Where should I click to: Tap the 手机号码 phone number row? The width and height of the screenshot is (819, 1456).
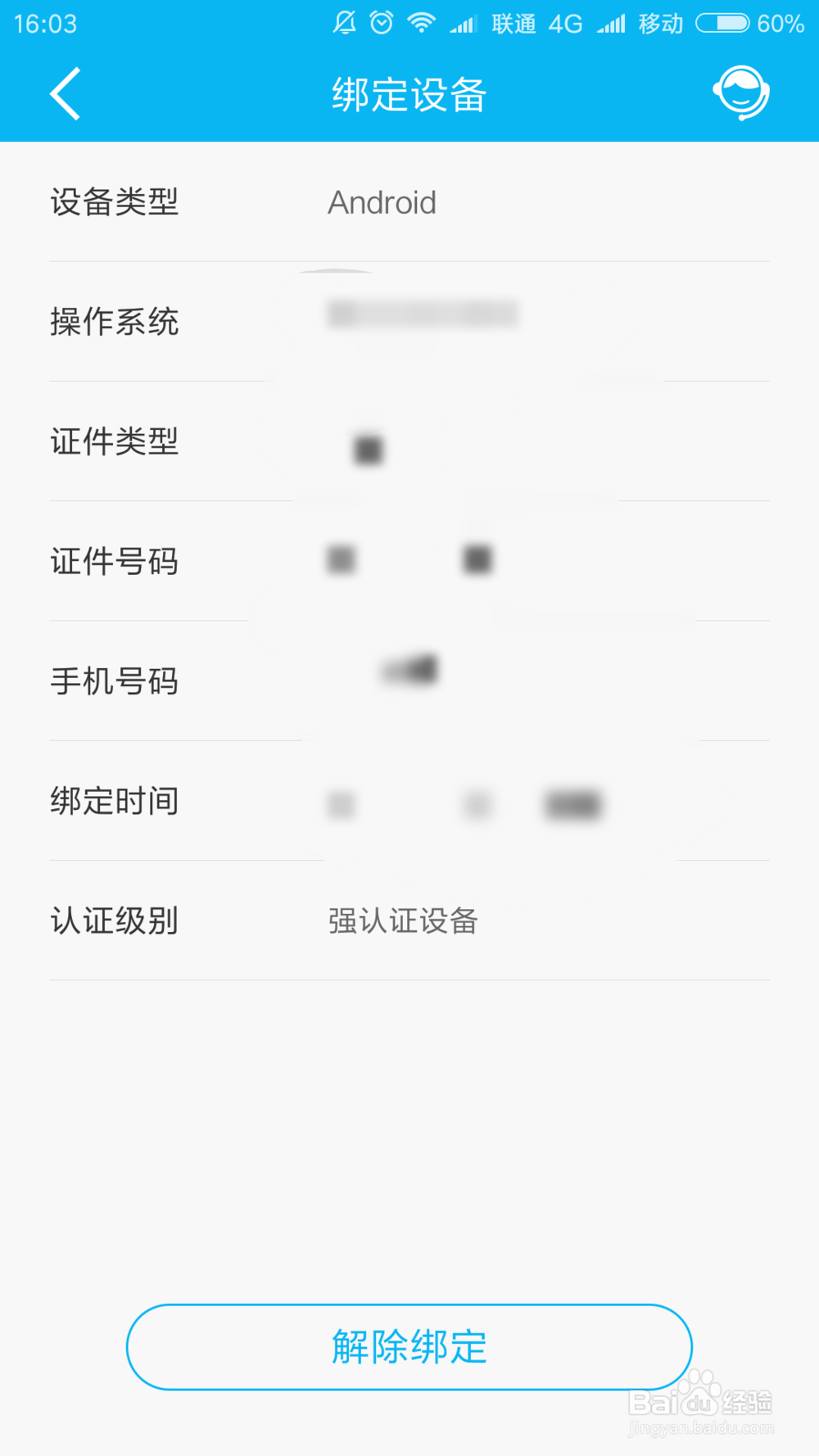[x=409, y=681]
